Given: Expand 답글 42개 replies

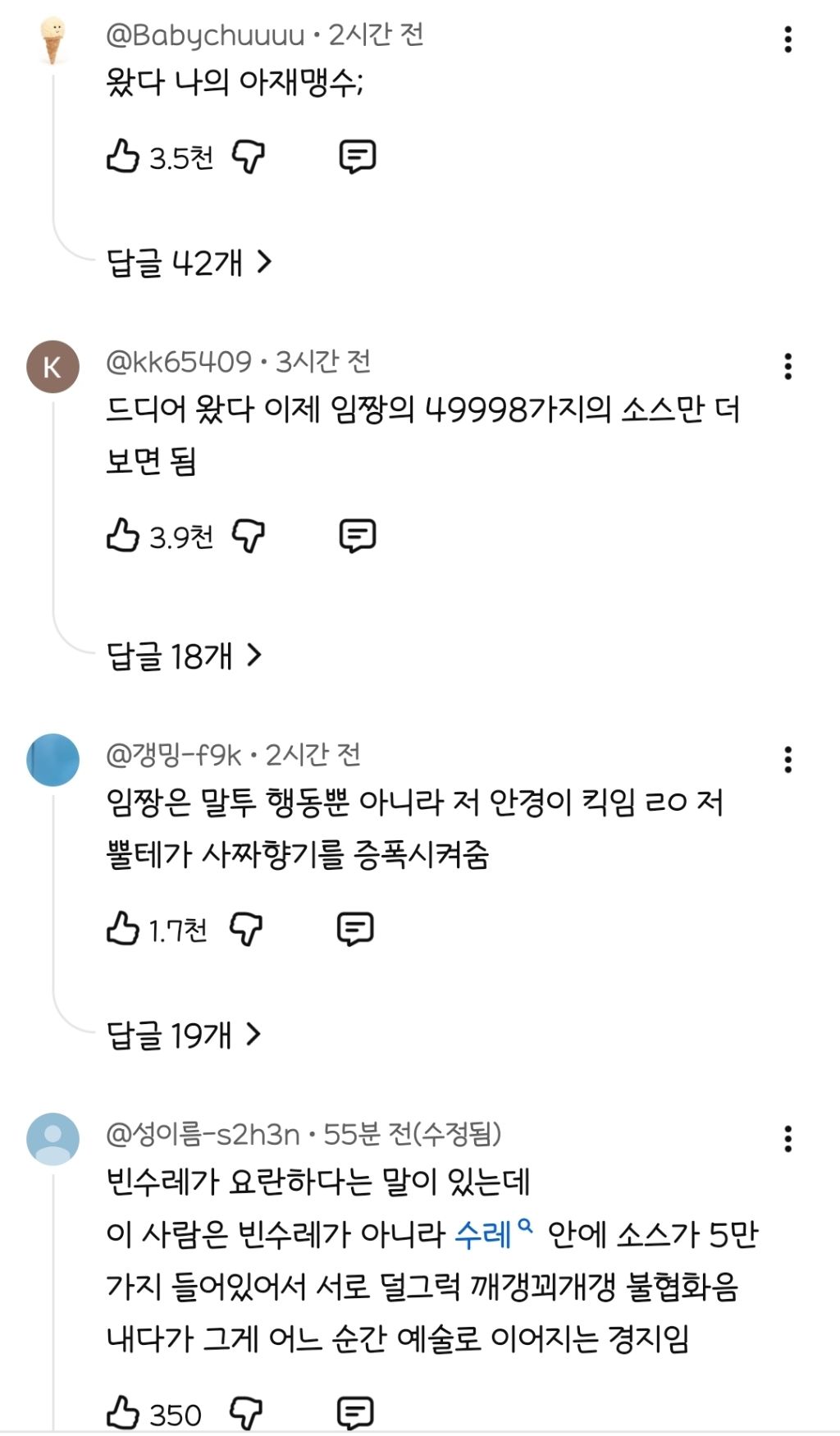Looking at the screenshot, I should coord(189,263).
